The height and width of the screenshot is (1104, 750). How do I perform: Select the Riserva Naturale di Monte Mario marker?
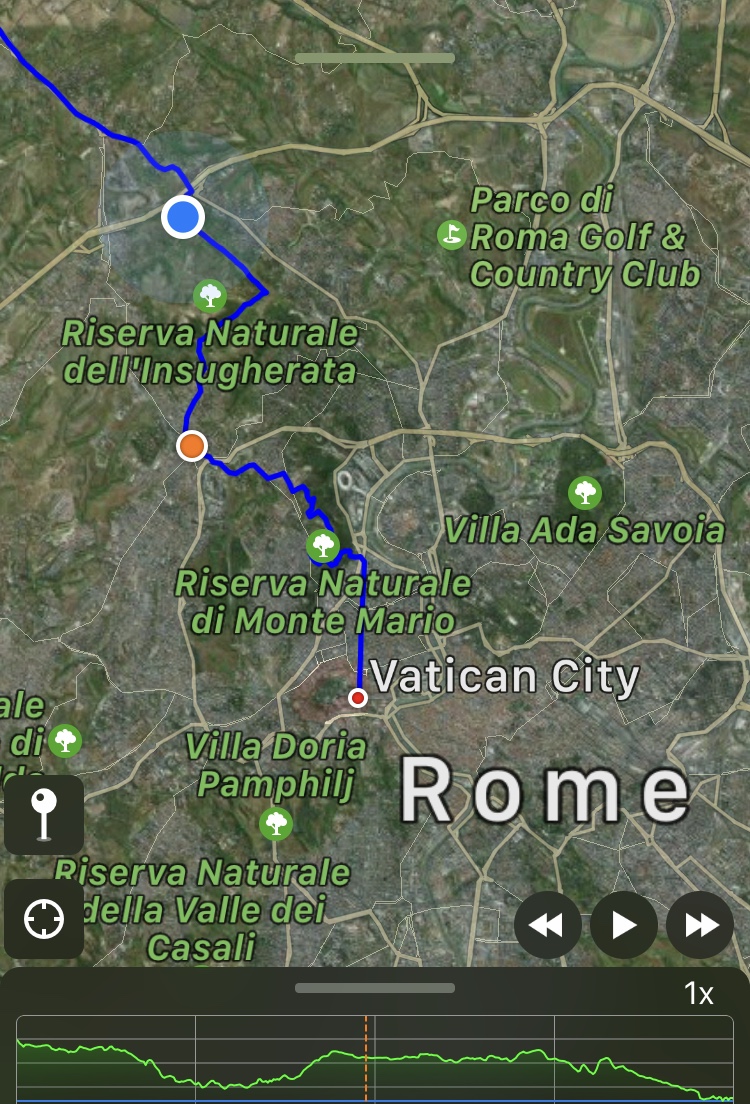(x=321, y=546)
